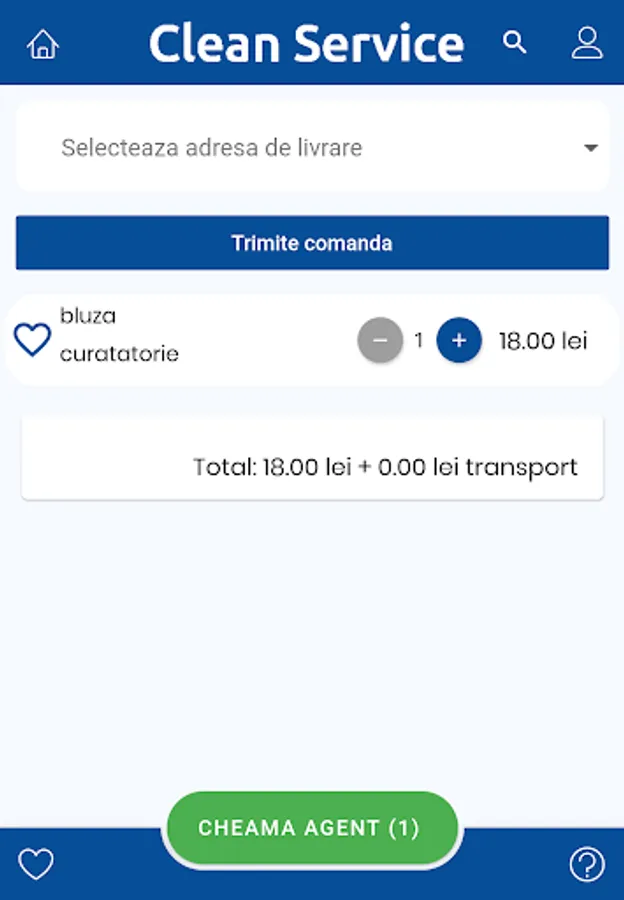Open the user account profile icon
The height and width of the screenshot is (900, 624).
pos(587,42)
